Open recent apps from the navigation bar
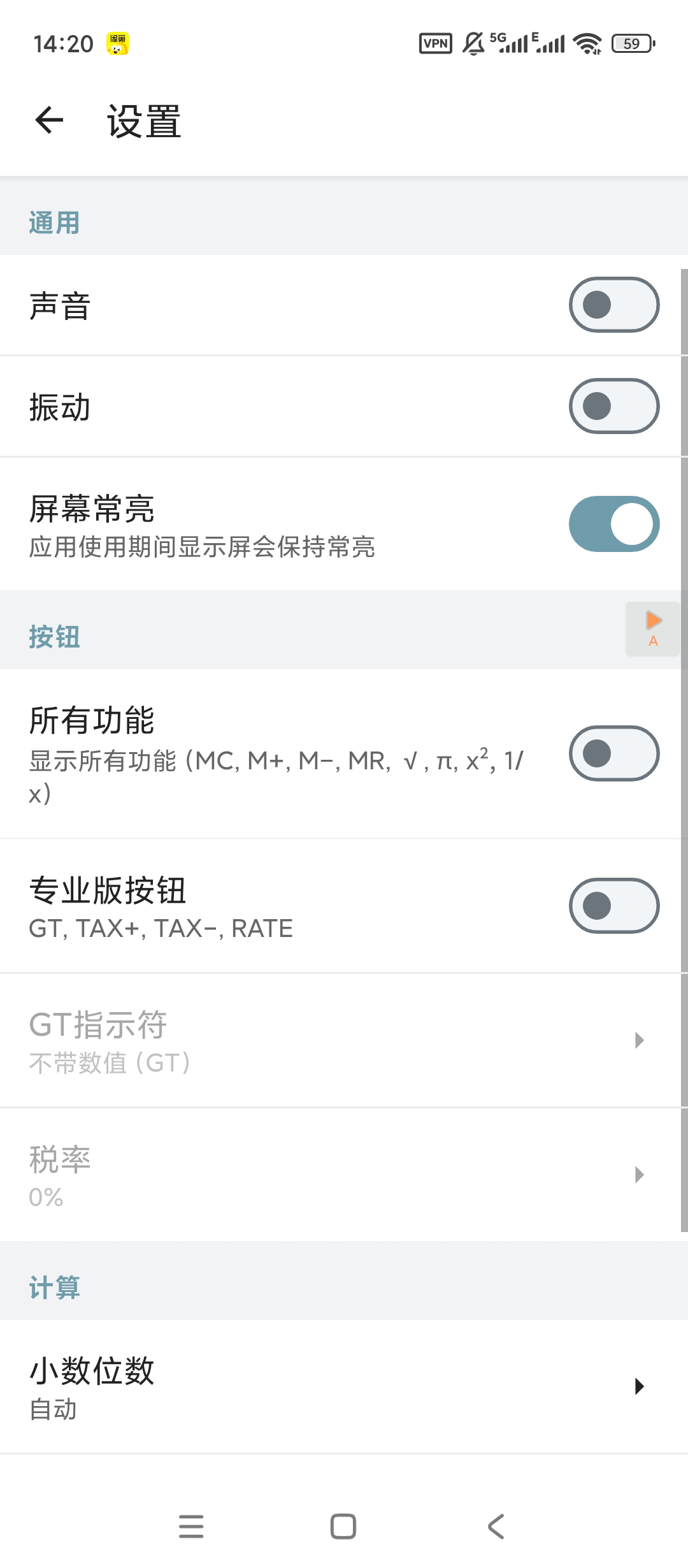Viewport: 688px width, 1568px height. coord(191,1527)
